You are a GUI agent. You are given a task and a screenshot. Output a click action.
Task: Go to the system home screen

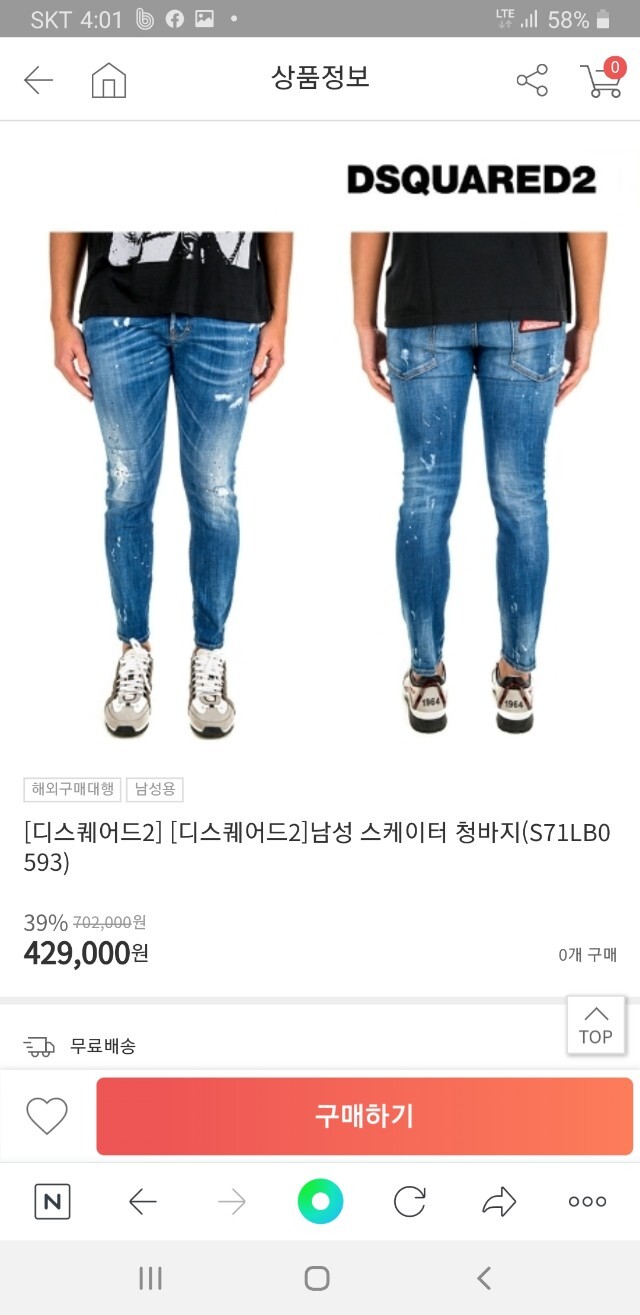click(317, 1277)
